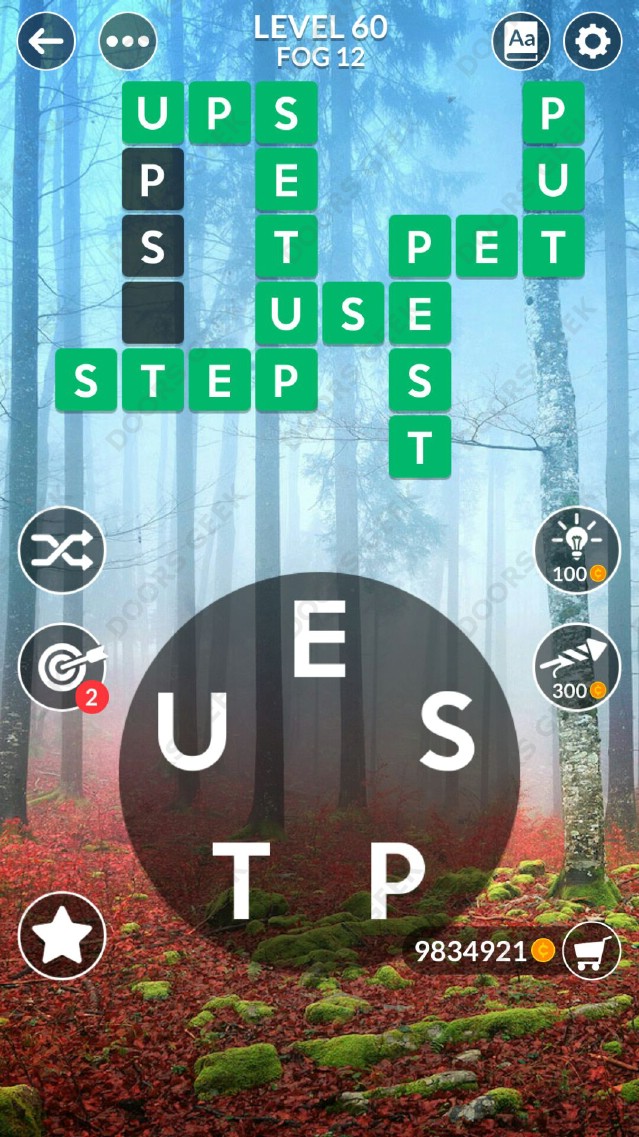Go back using the arrow button
The height and width of the screenshot is (1137, 639).
coord(46,41)
